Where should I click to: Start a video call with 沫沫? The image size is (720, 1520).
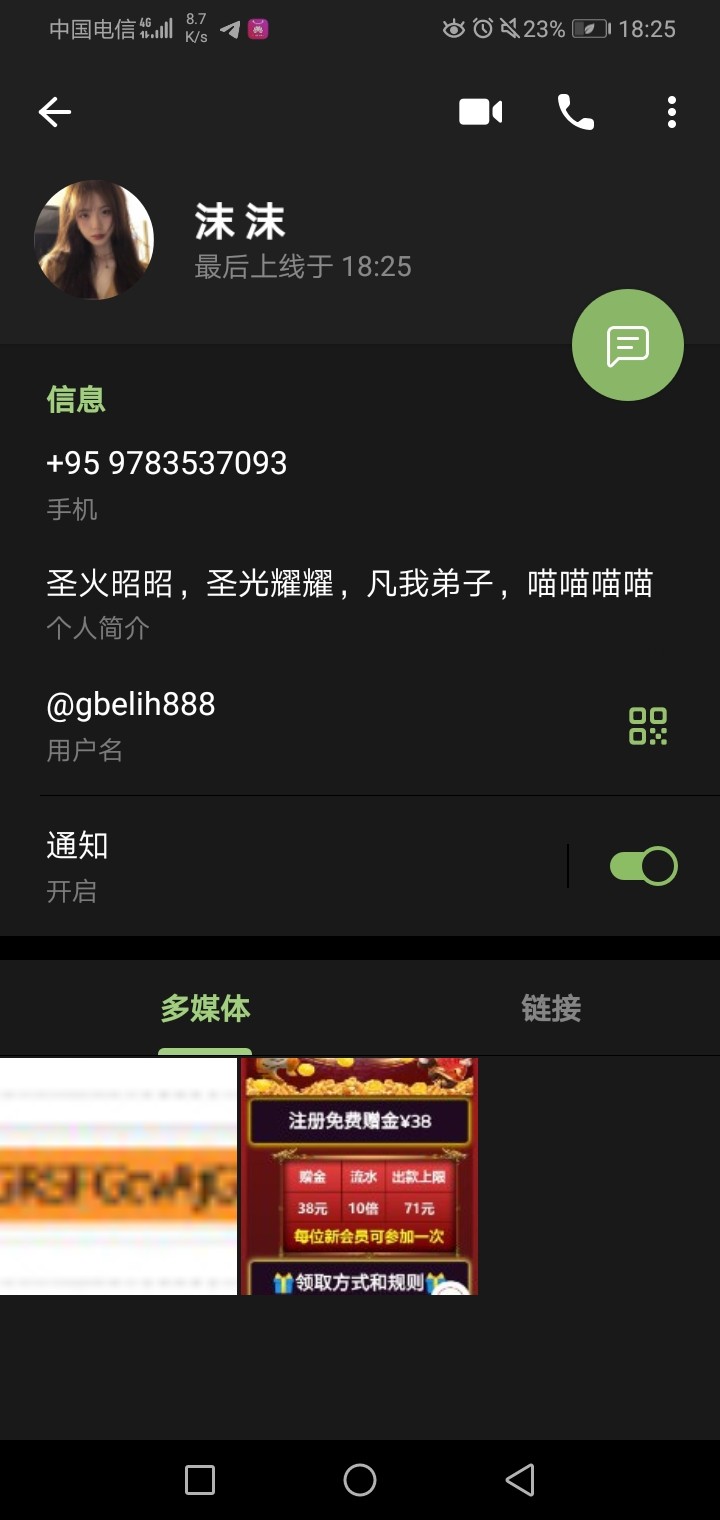pos(480,112)
